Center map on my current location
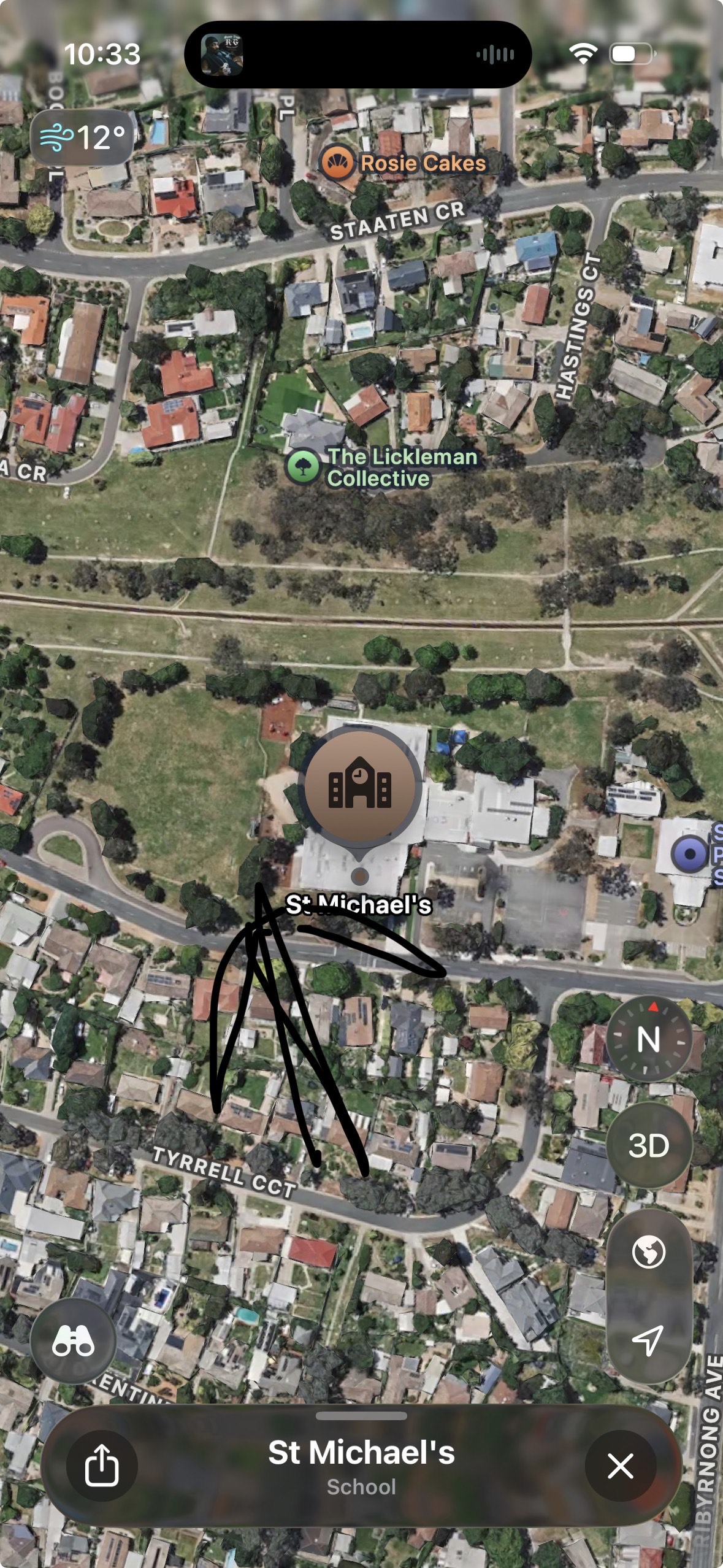 click(649, 1339)
